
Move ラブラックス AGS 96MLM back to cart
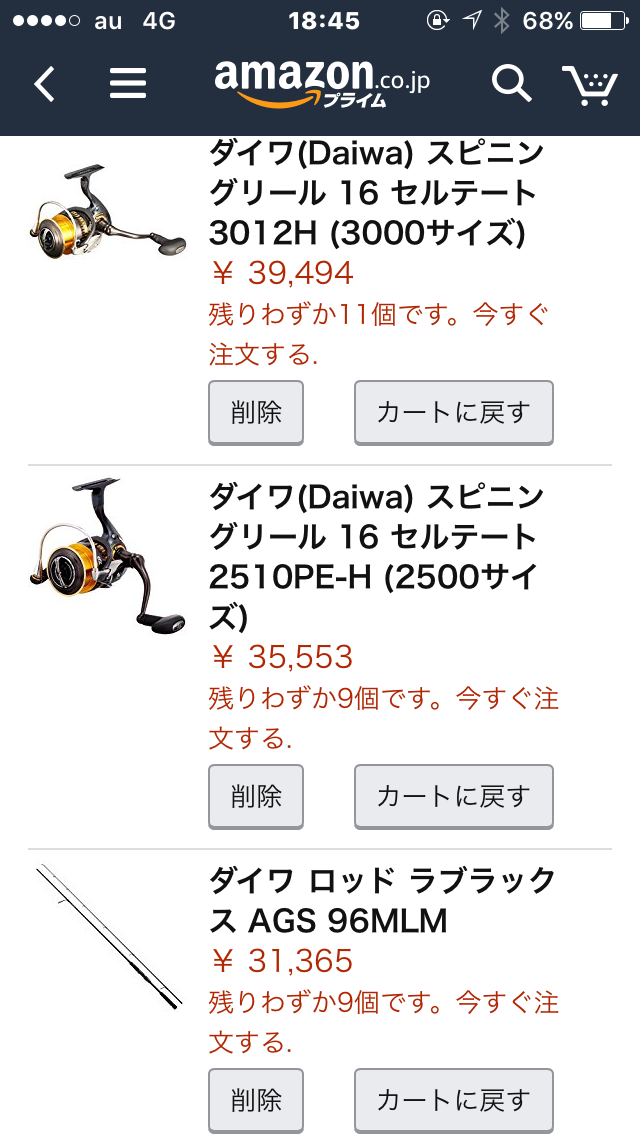(x=454, y=1100)
